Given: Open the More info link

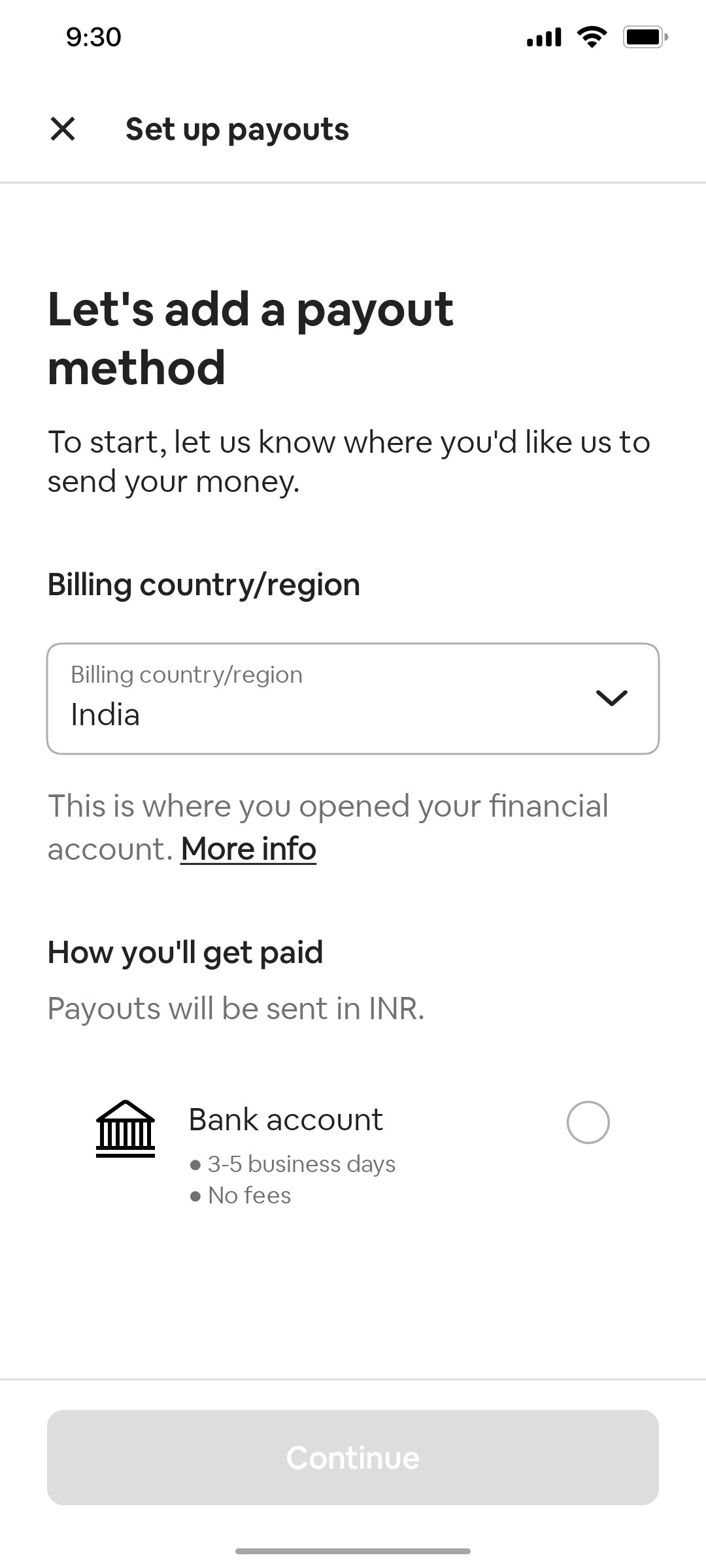Looking at the screenshot, I should (248, 848).
